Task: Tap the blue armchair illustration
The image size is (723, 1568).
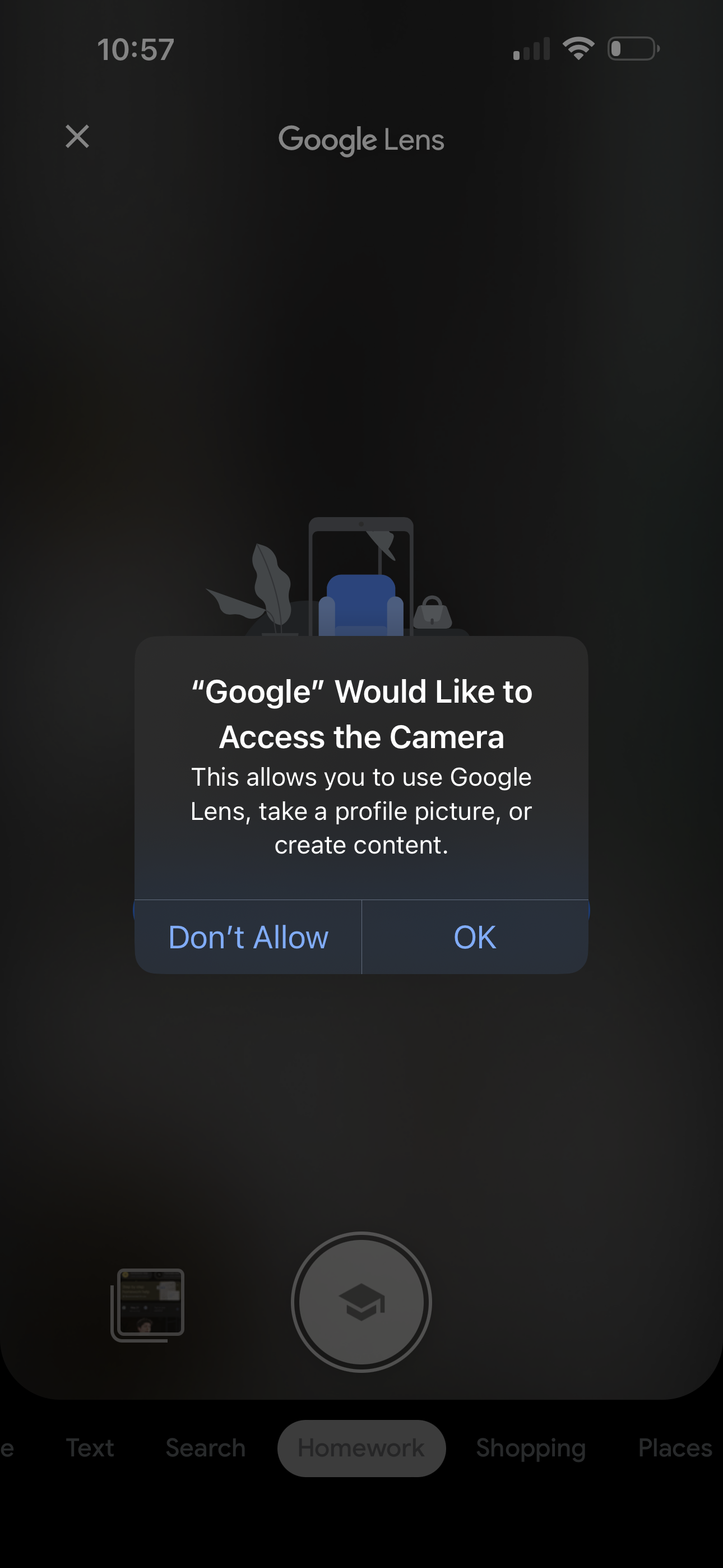Action: pos(360,603)
